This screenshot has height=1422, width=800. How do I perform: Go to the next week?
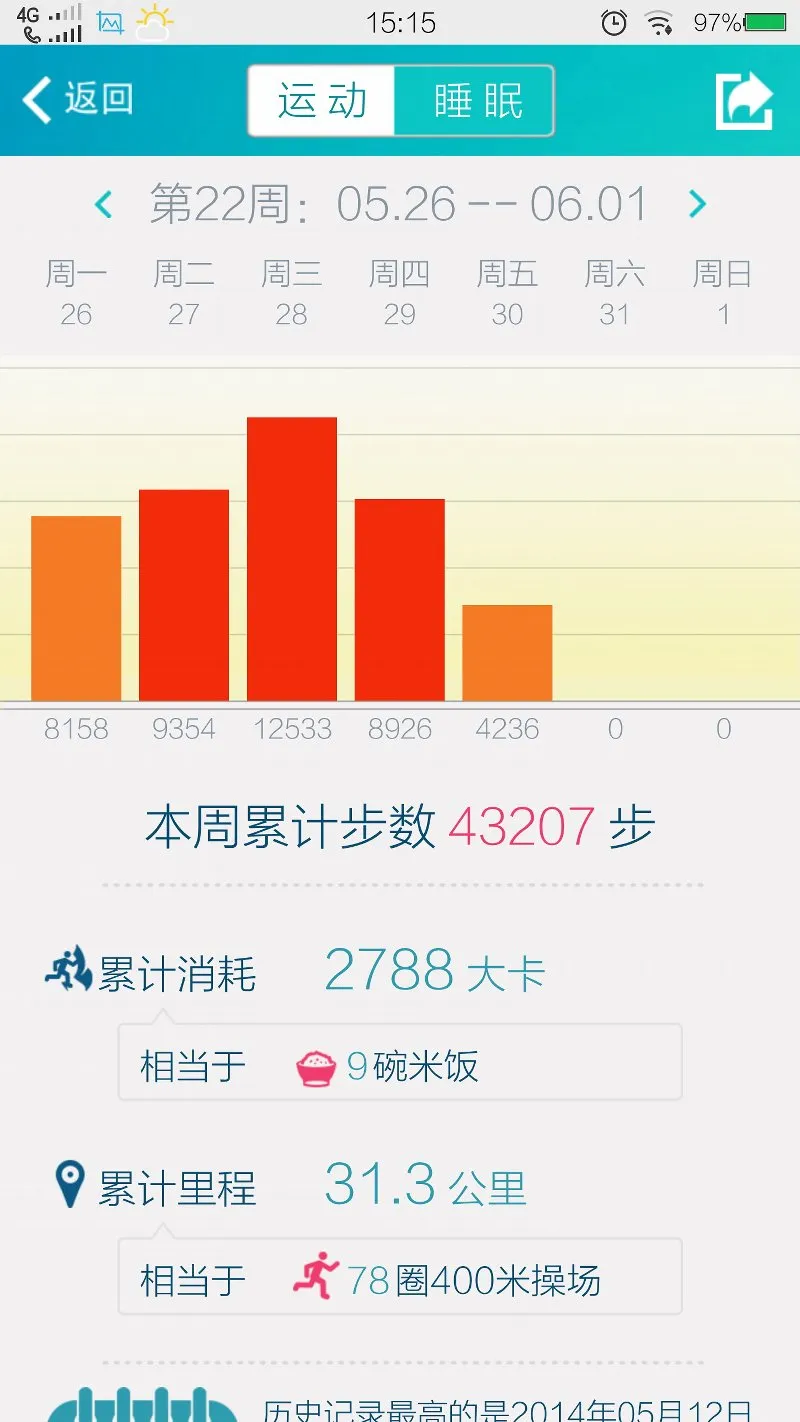697,205
